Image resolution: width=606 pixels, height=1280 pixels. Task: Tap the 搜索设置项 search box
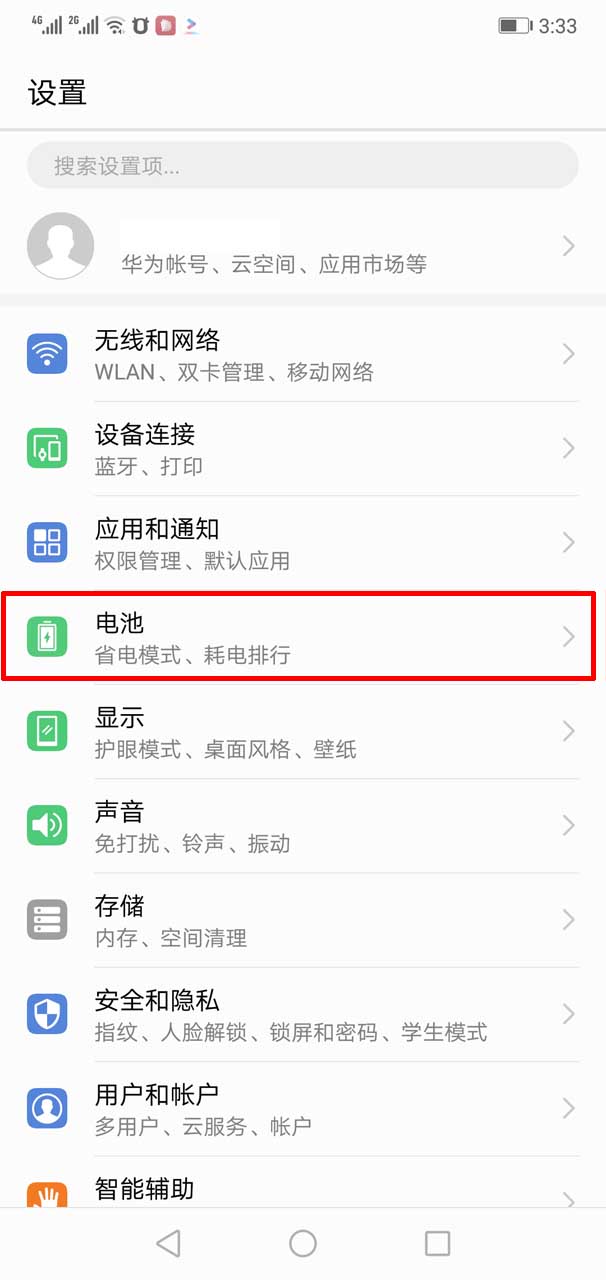pyautogui.click(x=302, y=165)
